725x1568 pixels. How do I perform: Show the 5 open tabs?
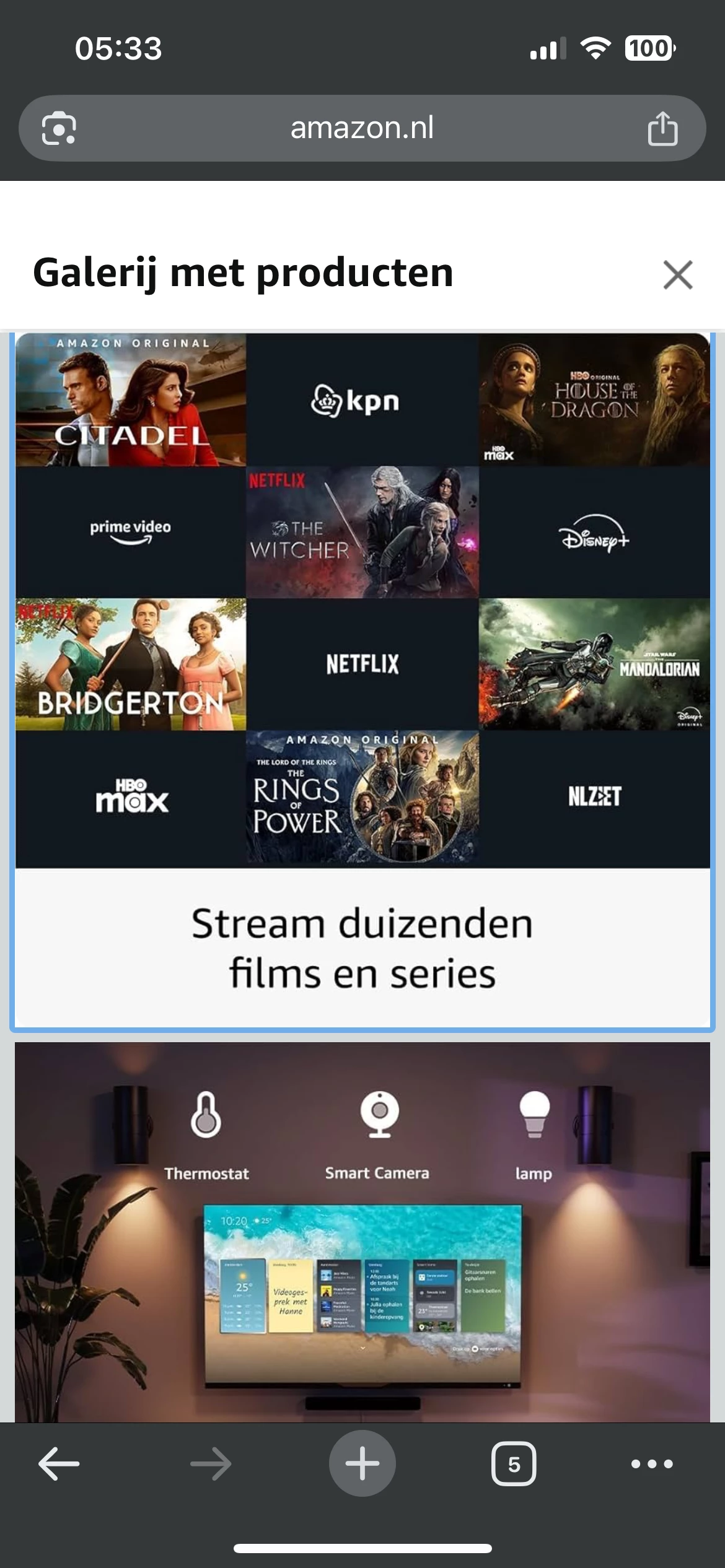[x=514, y=1464]
